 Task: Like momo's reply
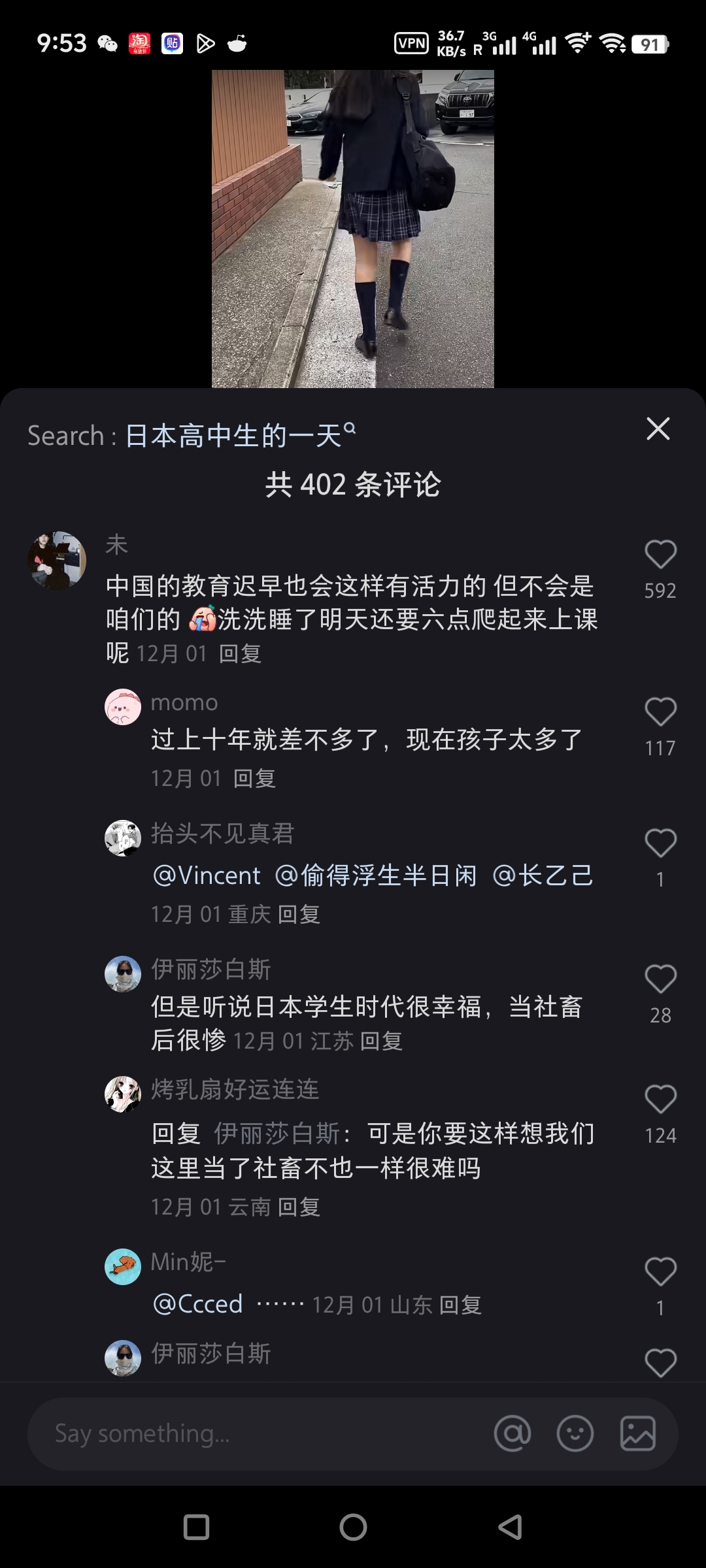[660, 712]
